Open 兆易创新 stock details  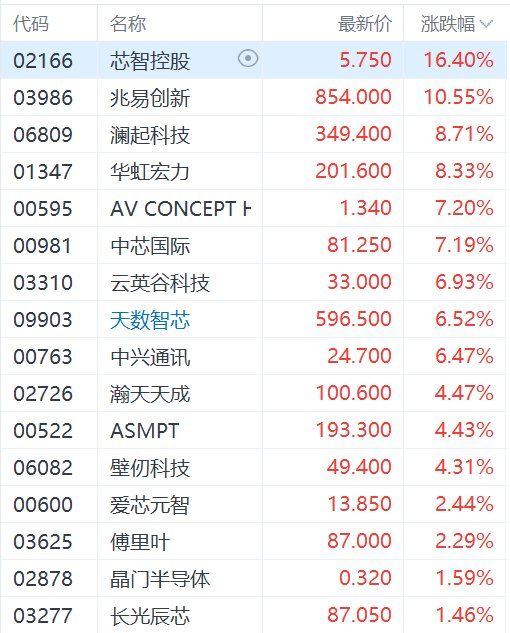tap(254, 97)
